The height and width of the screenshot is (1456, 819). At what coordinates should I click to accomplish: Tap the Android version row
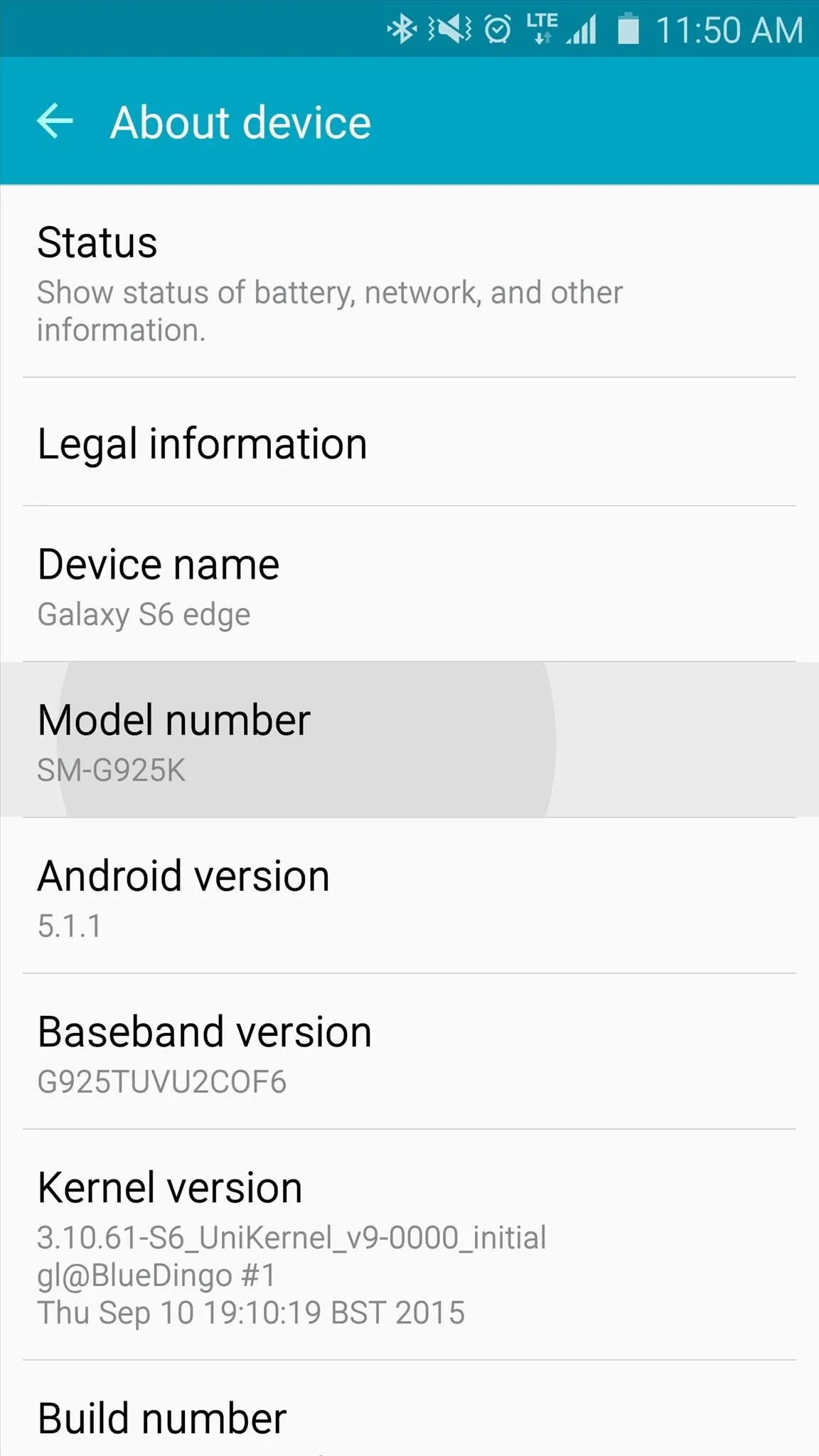point(409,896)
